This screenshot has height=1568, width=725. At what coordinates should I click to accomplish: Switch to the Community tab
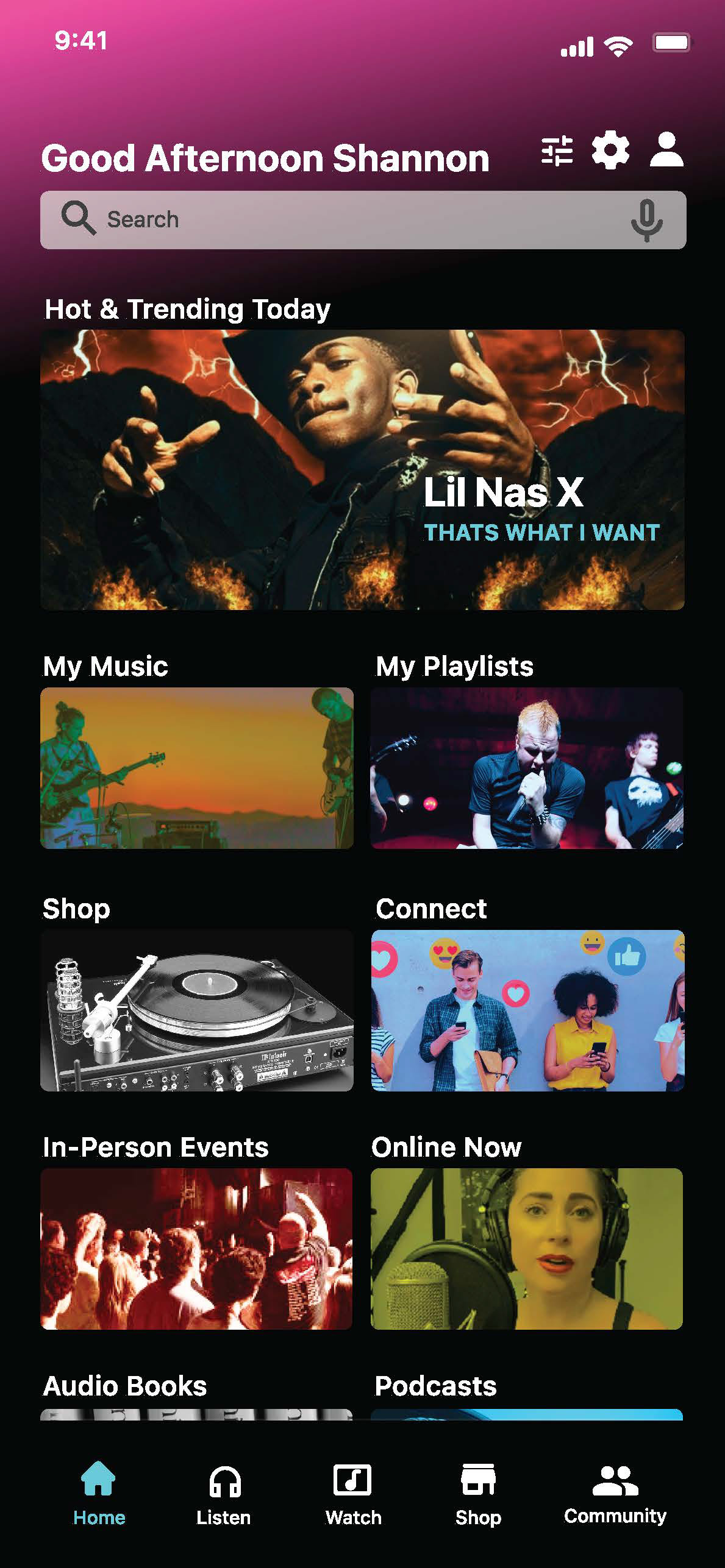point(615,1492)
